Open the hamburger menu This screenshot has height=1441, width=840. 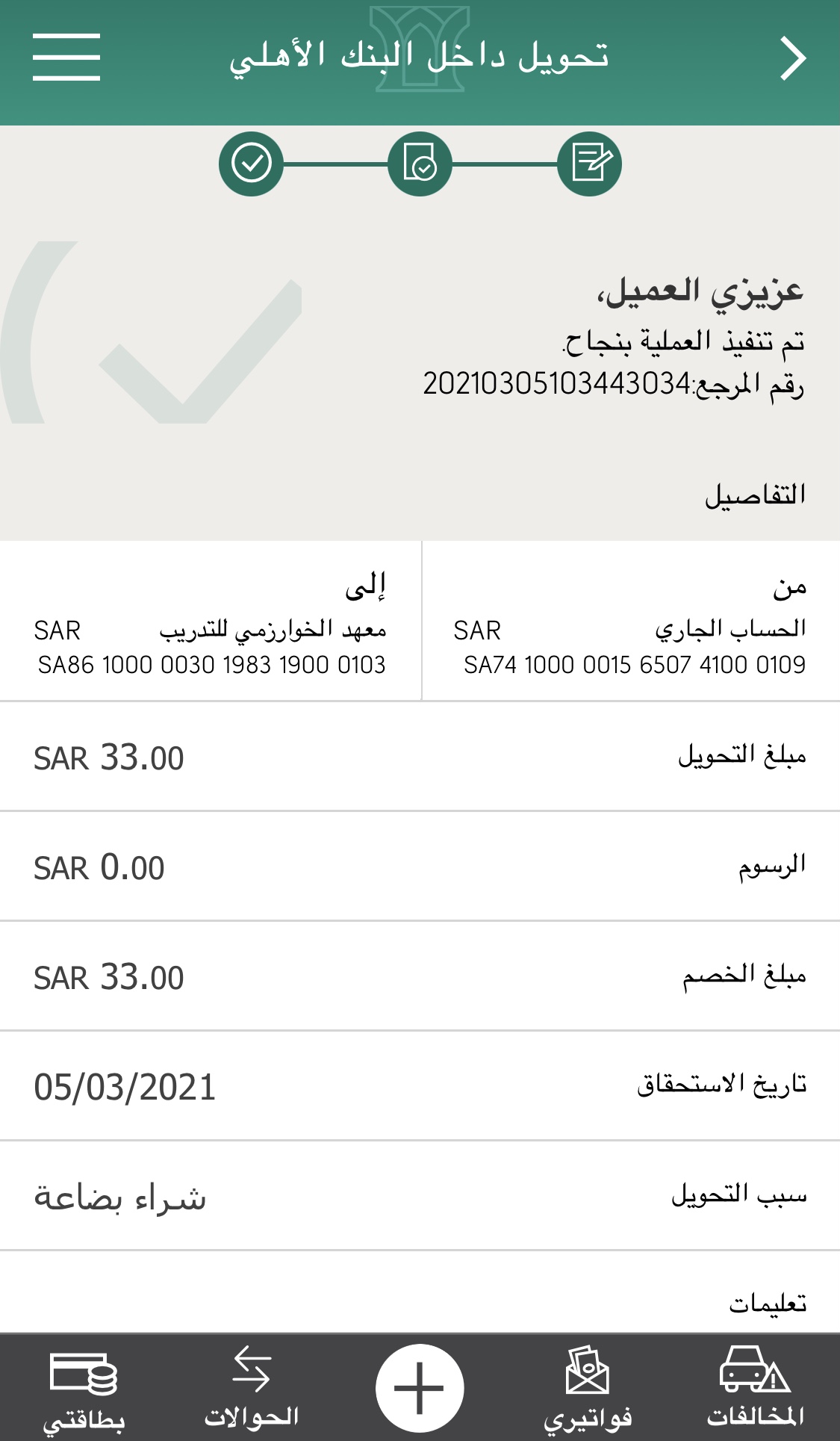tap(66, 57)
